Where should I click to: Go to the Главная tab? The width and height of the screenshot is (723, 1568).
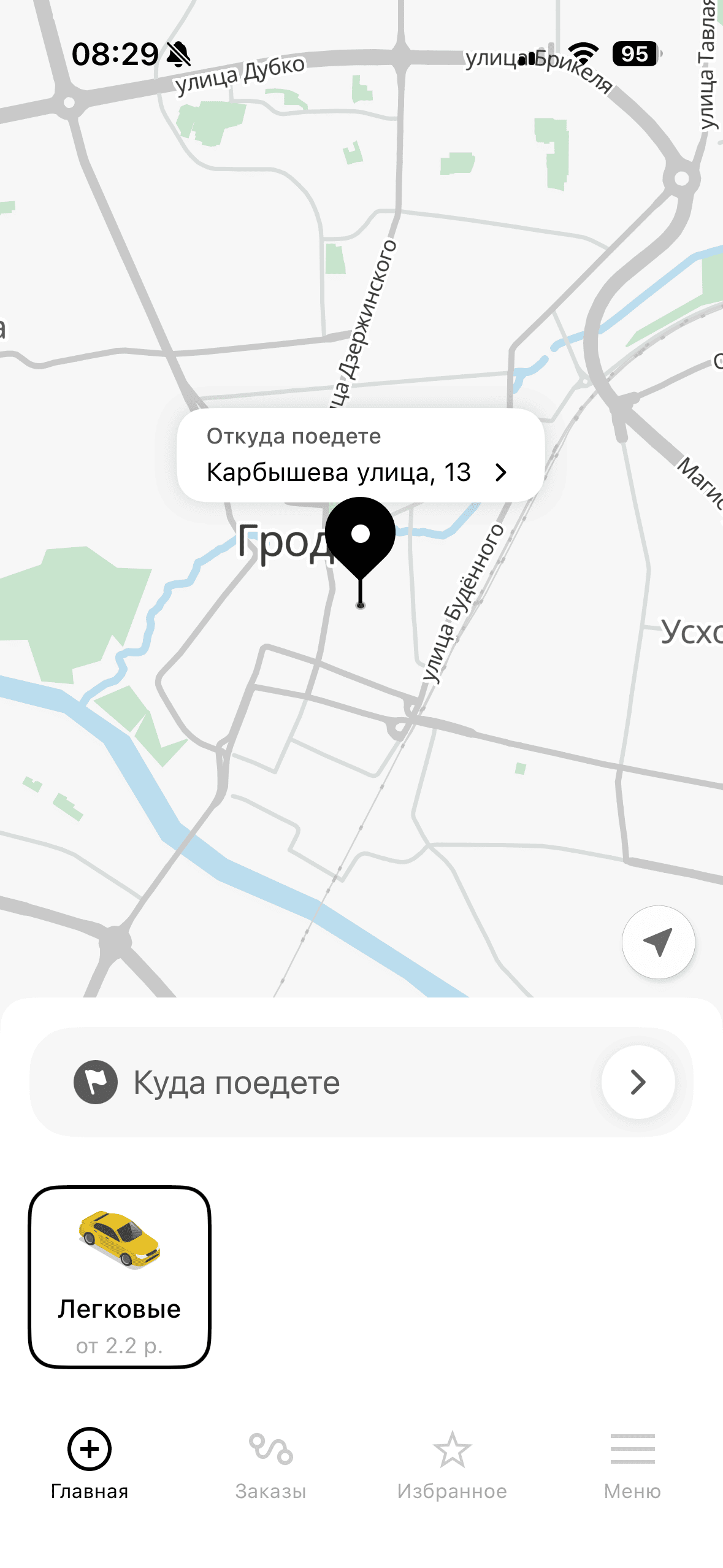tap(90, 1464)
